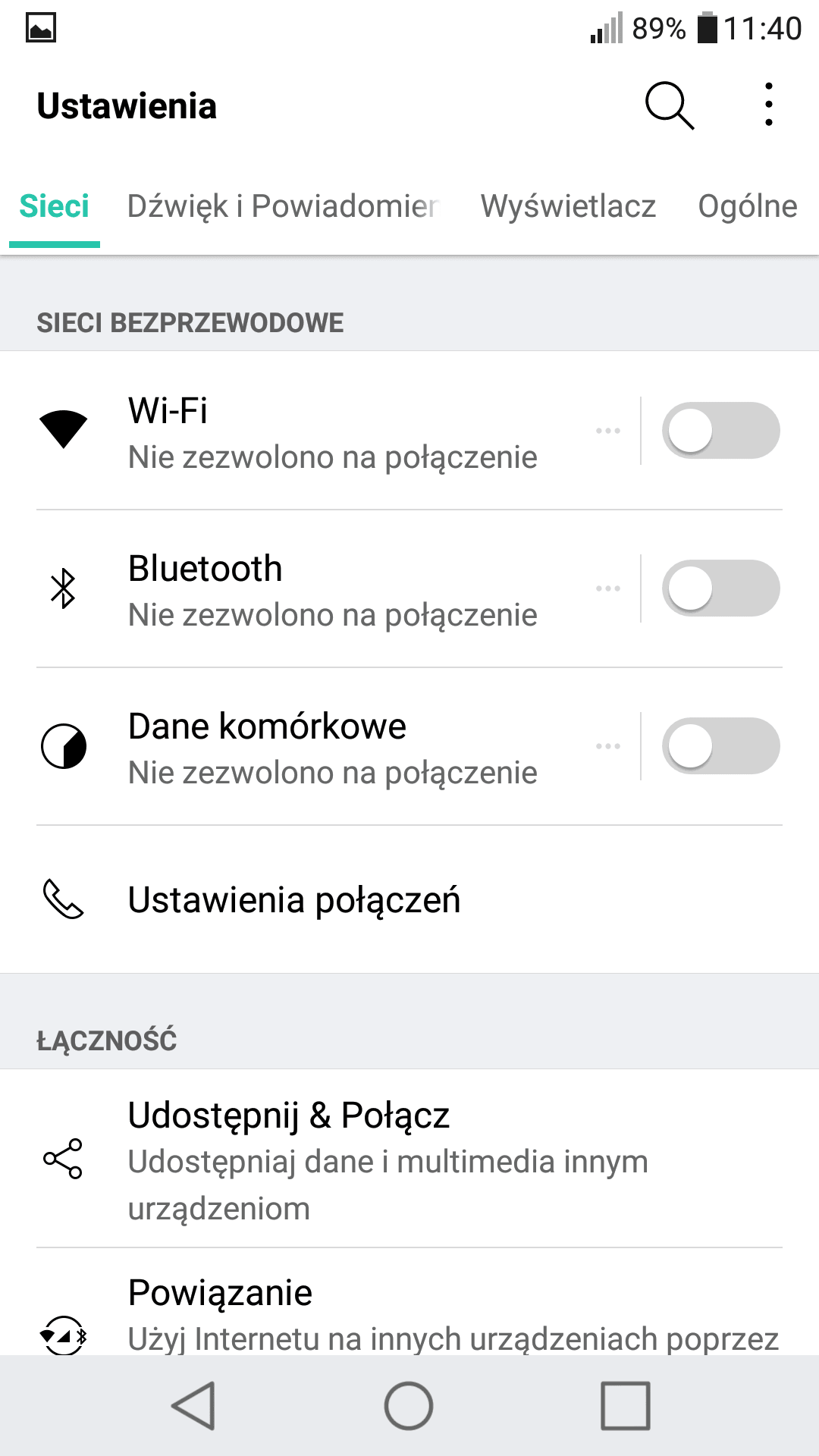The height and width of the screenshot is (1456, 819).
Task: Open the search magnifier icon
Action: (x=670, y=105)
